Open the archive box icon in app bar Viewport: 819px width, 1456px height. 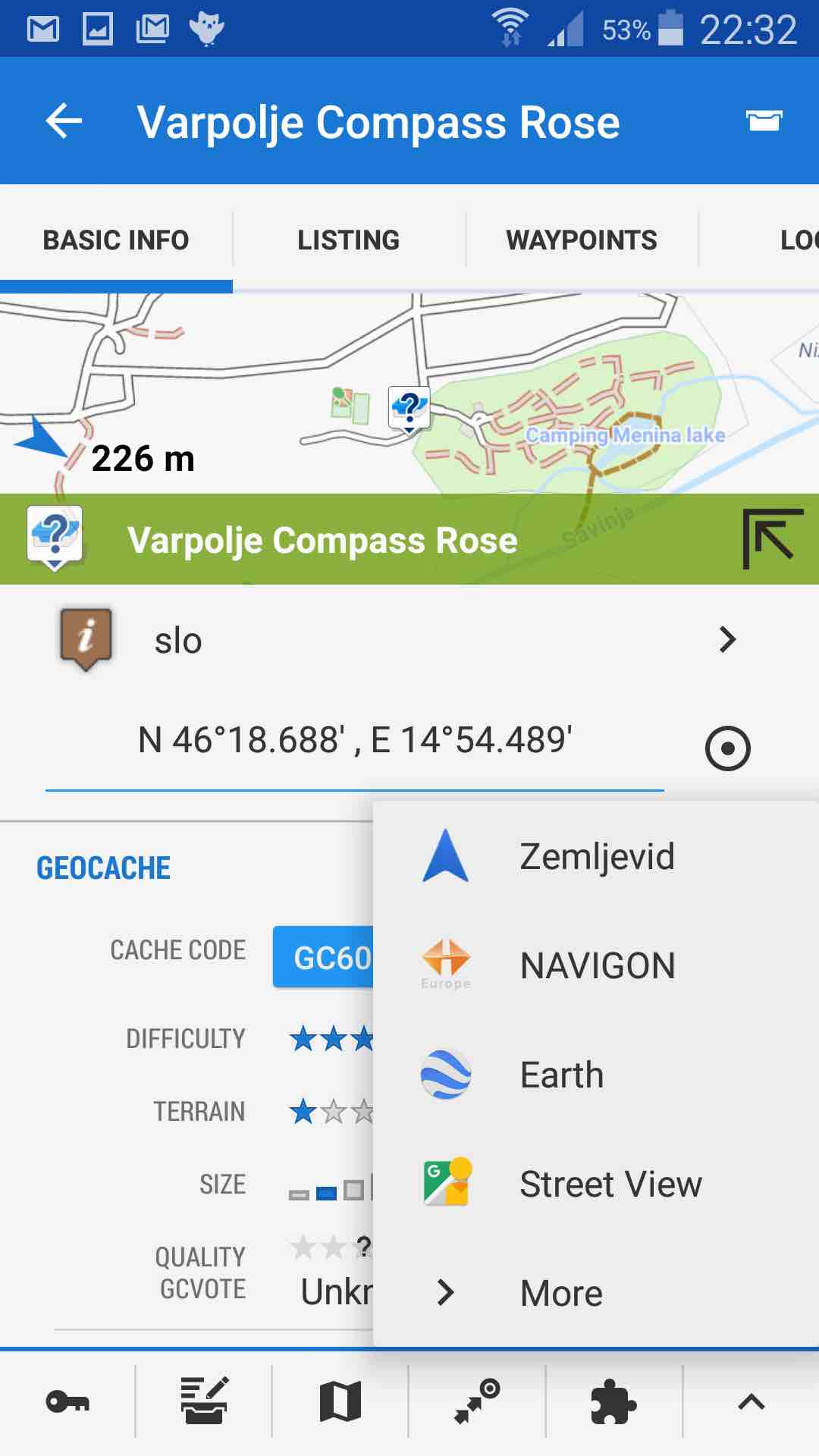coord(764,121)
